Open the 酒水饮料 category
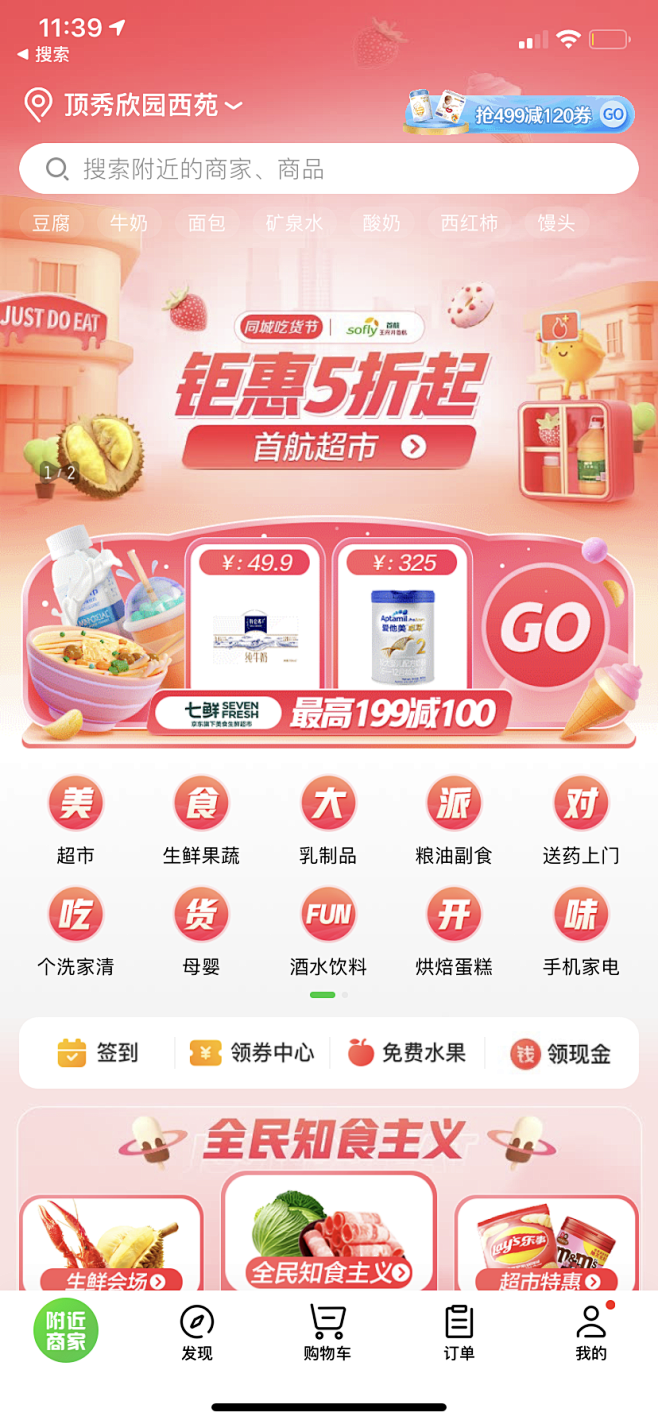Image resolution: width=658 pixels, height=1424 pixels. [x=328, y=931]
